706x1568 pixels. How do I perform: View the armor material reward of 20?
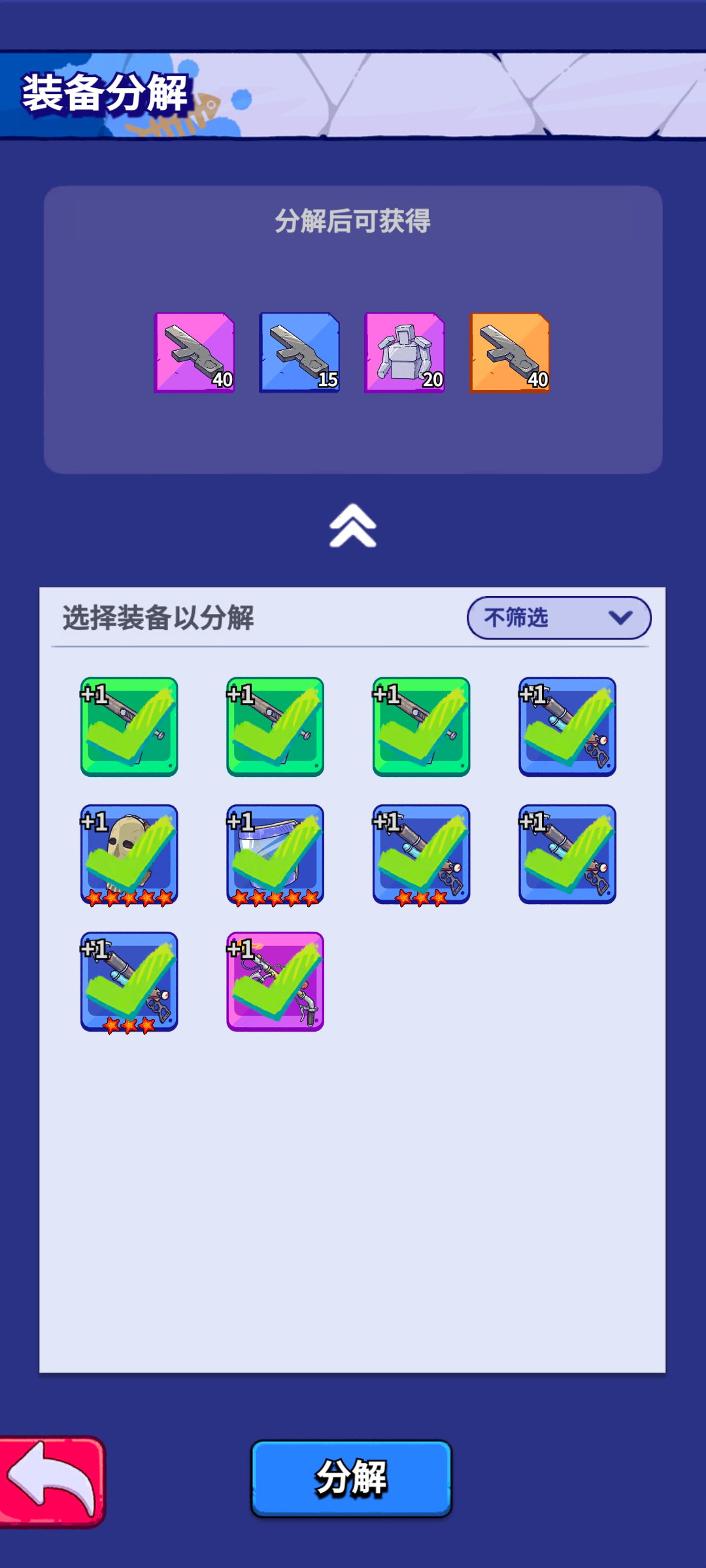pyautogui.click(x=405, y=353)
